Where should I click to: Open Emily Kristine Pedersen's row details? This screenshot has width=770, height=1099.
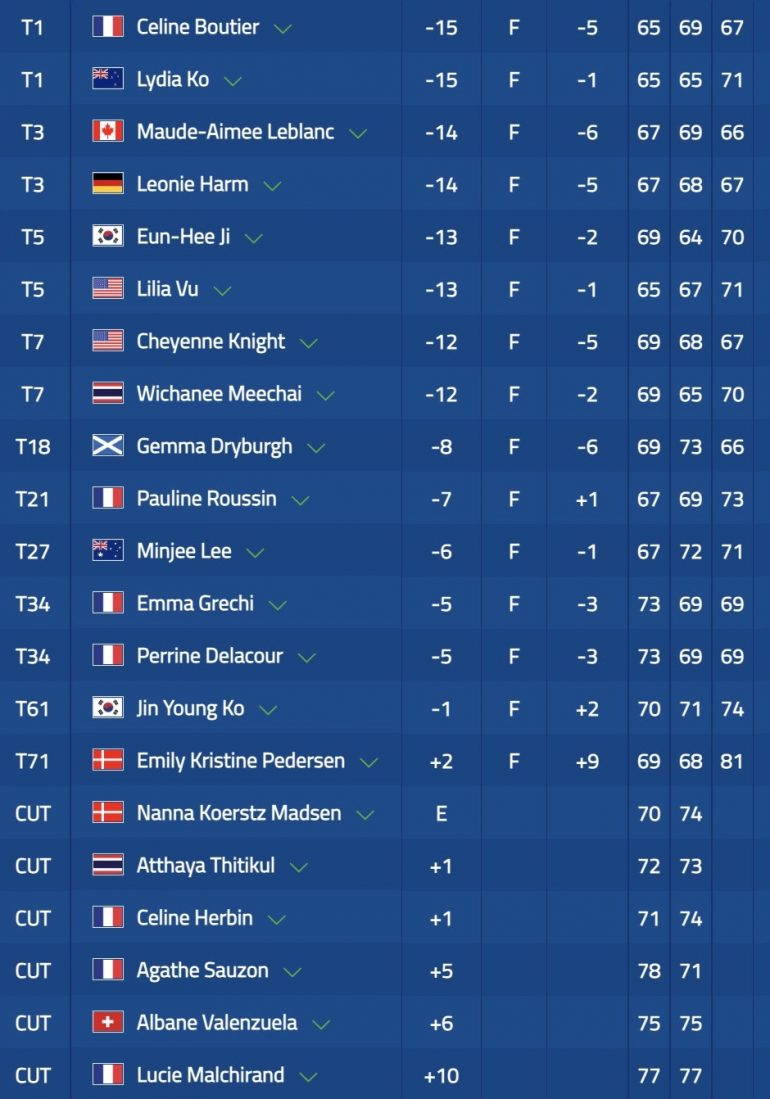[369, 763]
